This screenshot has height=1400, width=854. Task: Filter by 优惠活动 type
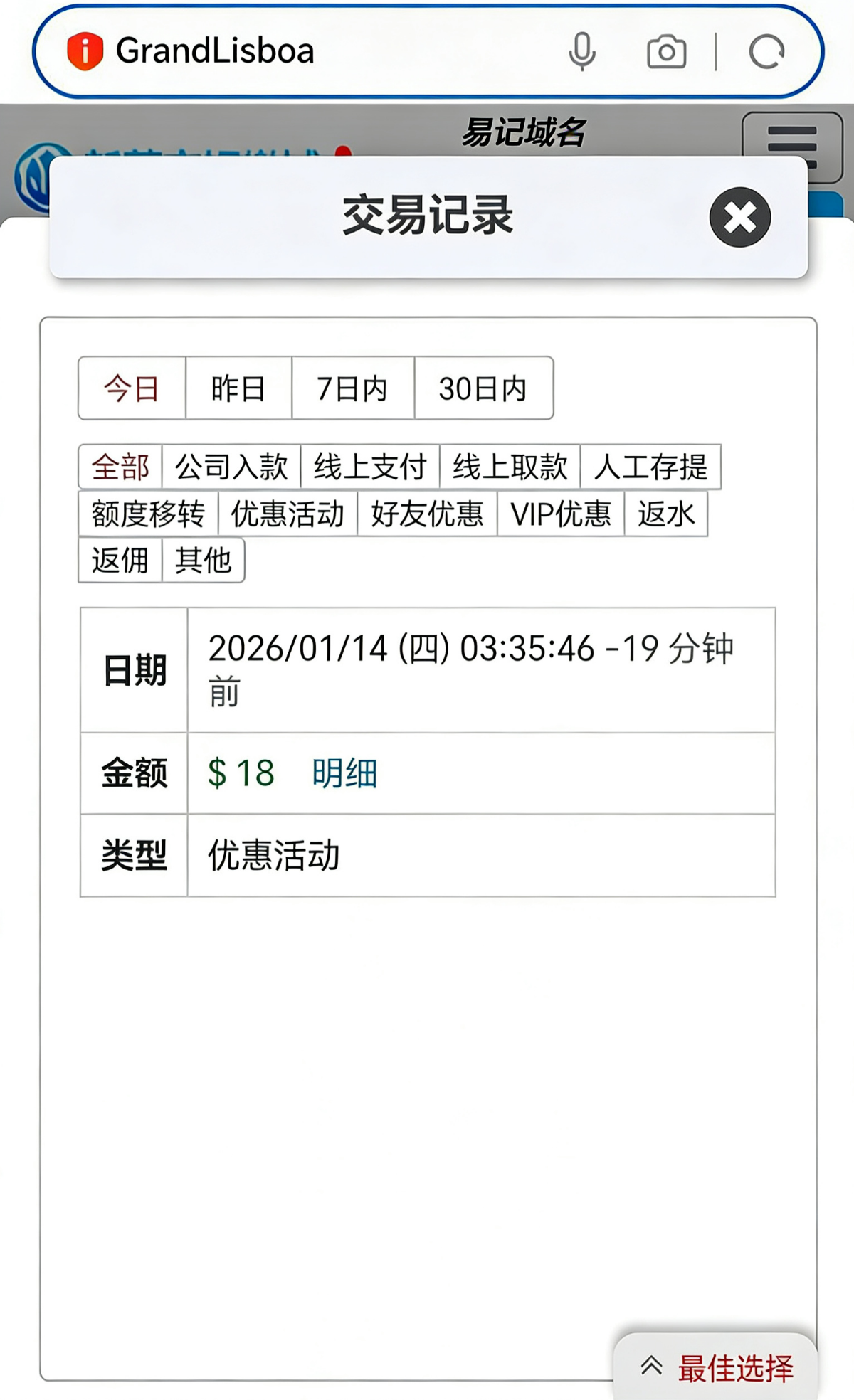click(x=287, y=514)
